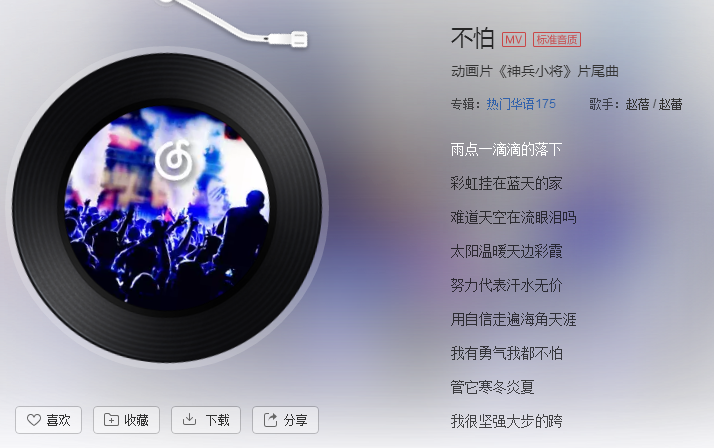Open the 标准音质 quality selector
This screenshot has height=448, width=714.
[557, 40]
